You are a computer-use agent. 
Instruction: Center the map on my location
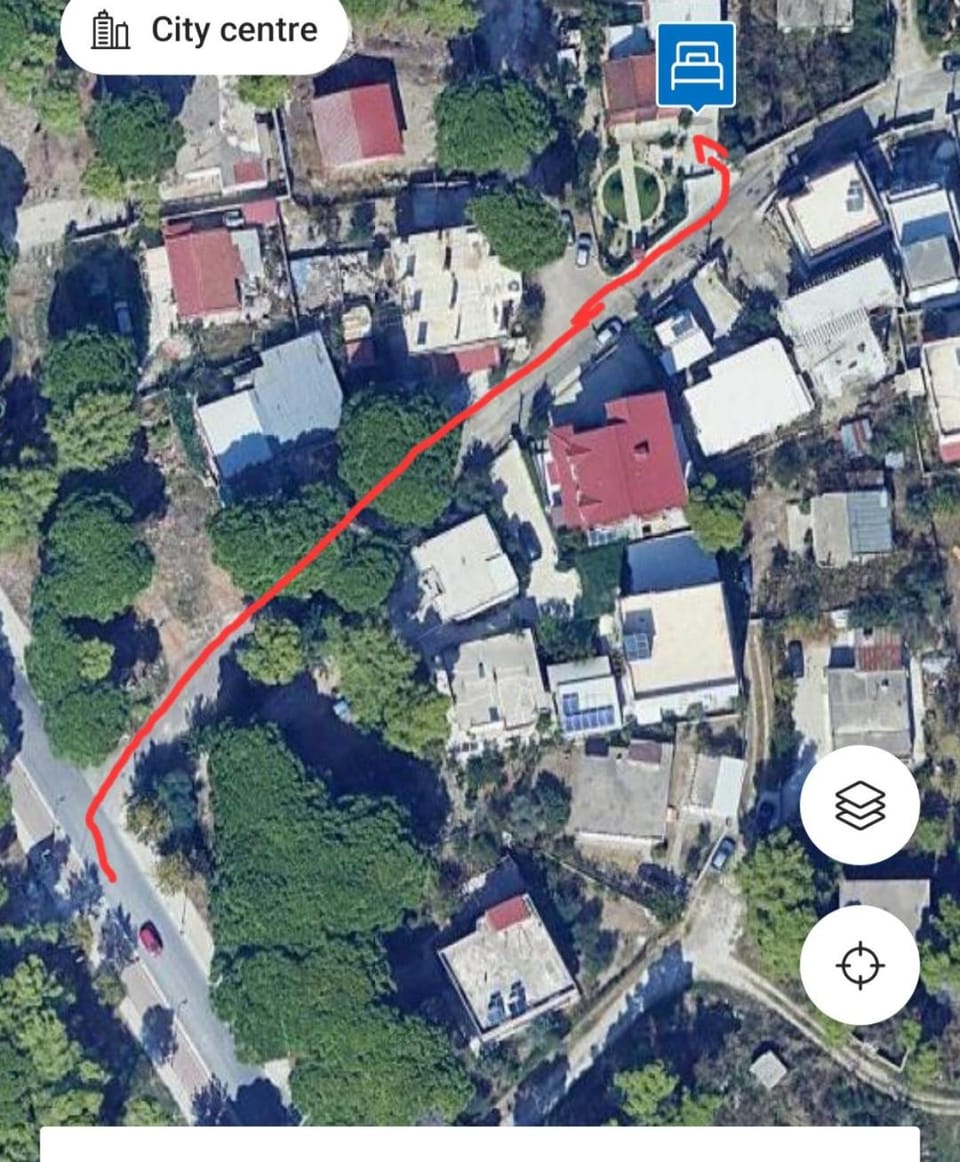[x=860, y=965]
